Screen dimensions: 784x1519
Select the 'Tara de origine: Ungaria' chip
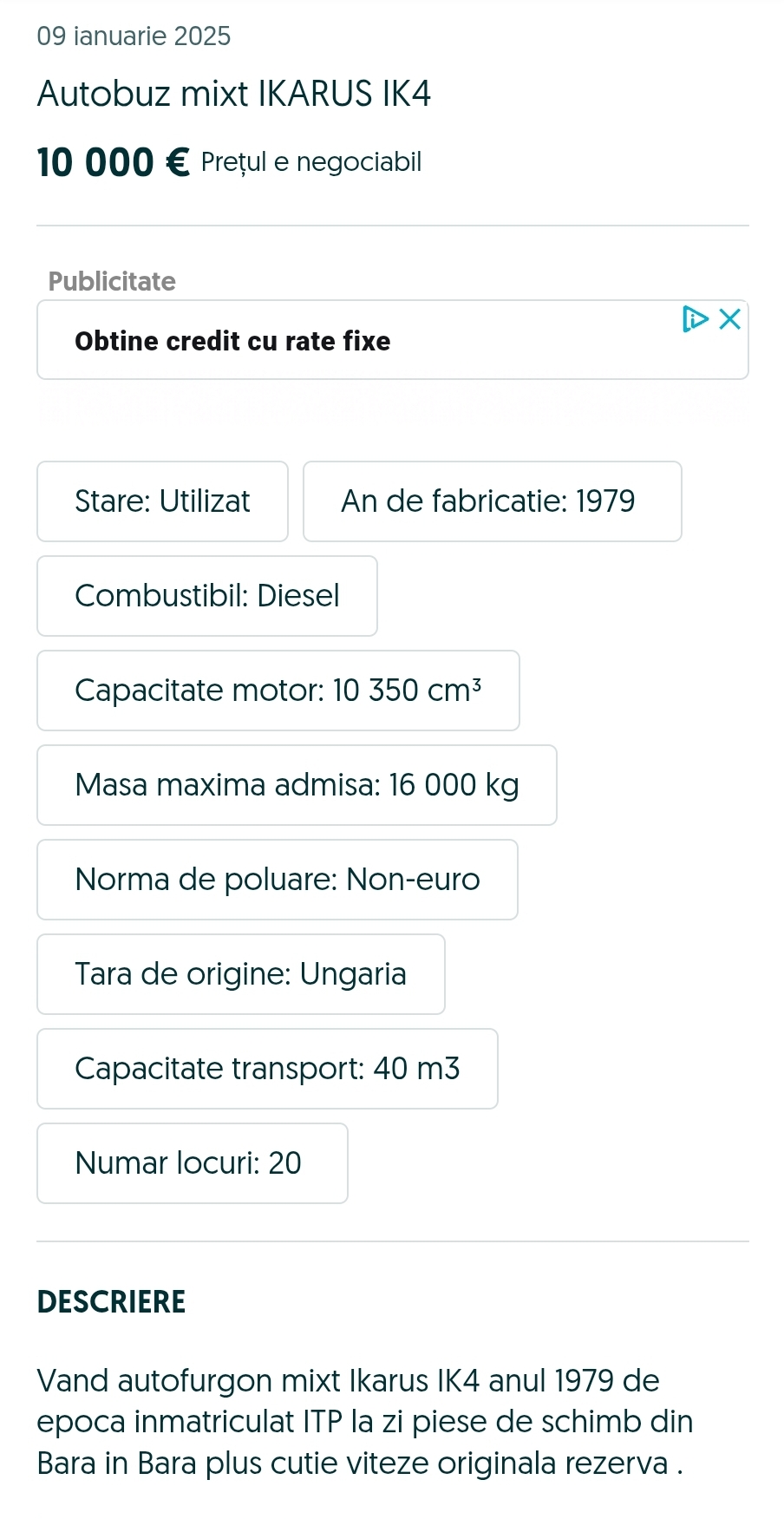(241, 974)
